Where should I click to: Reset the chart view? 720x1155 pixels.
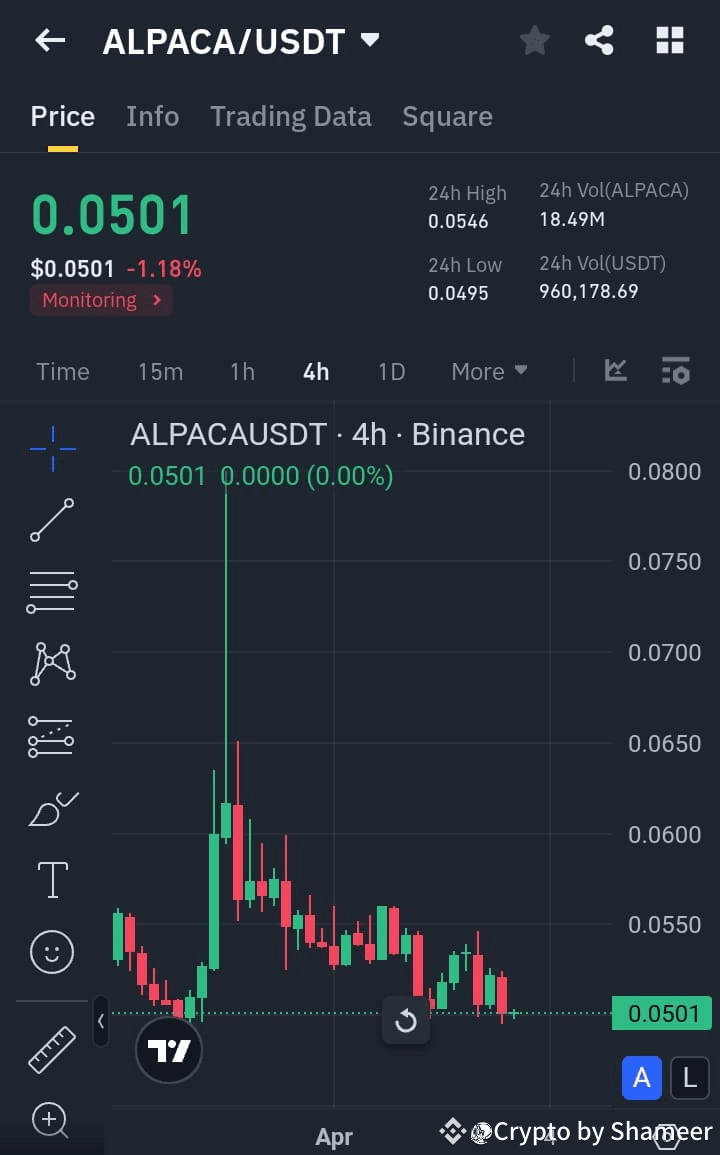click(x=406, y=1021)
